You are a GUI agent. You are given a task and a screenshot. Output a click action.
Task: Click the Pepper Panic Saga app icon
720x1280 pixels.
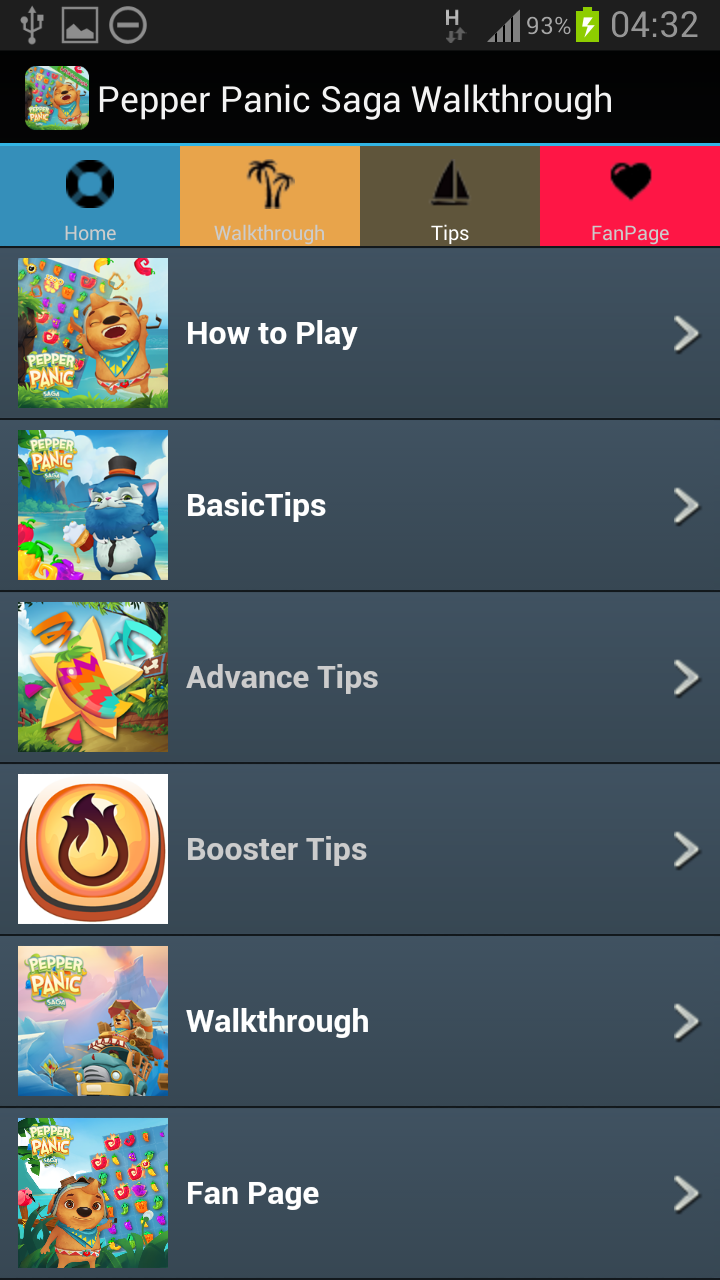pyautogui.click(x=55, y=99)
